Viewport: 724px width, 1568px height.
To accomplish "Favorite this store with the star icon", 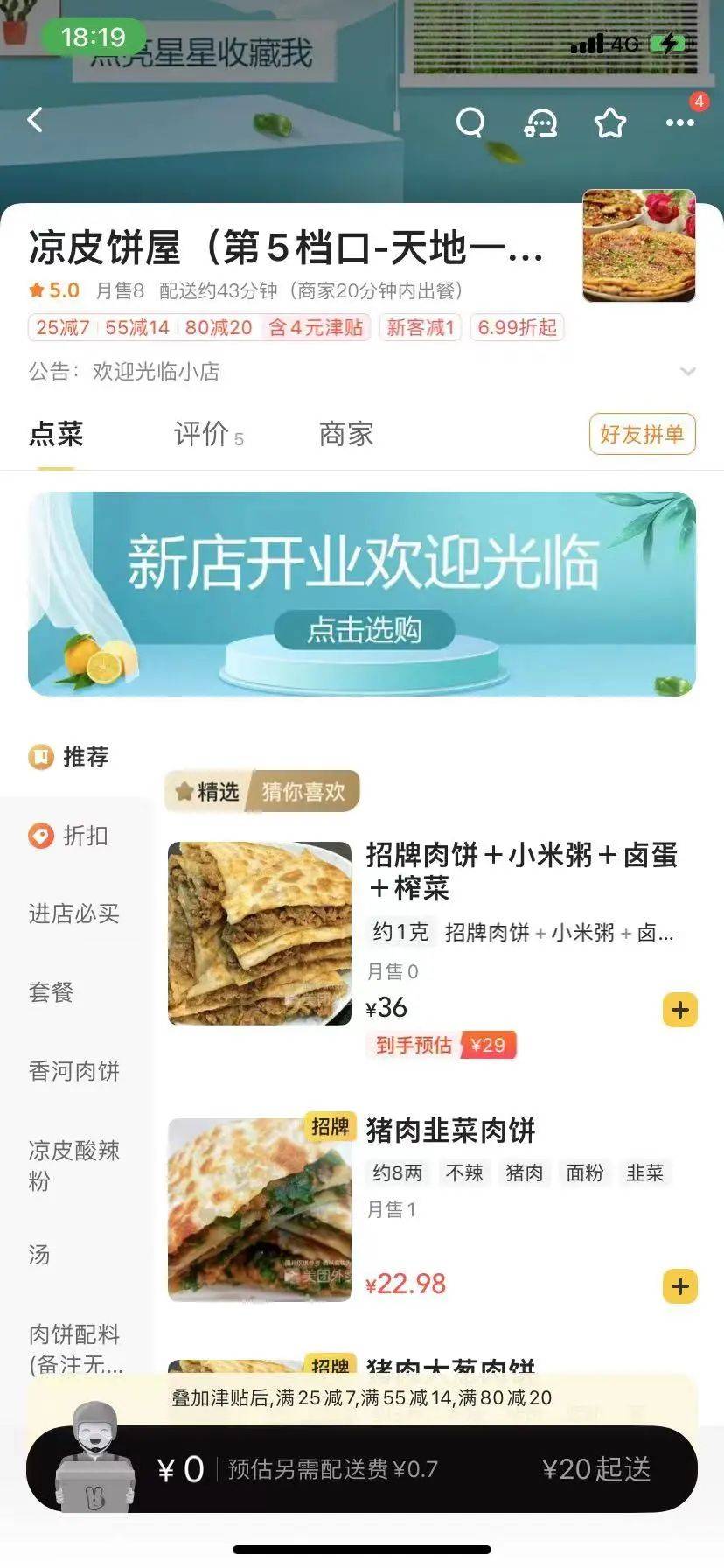I will (x=610, y=122).
